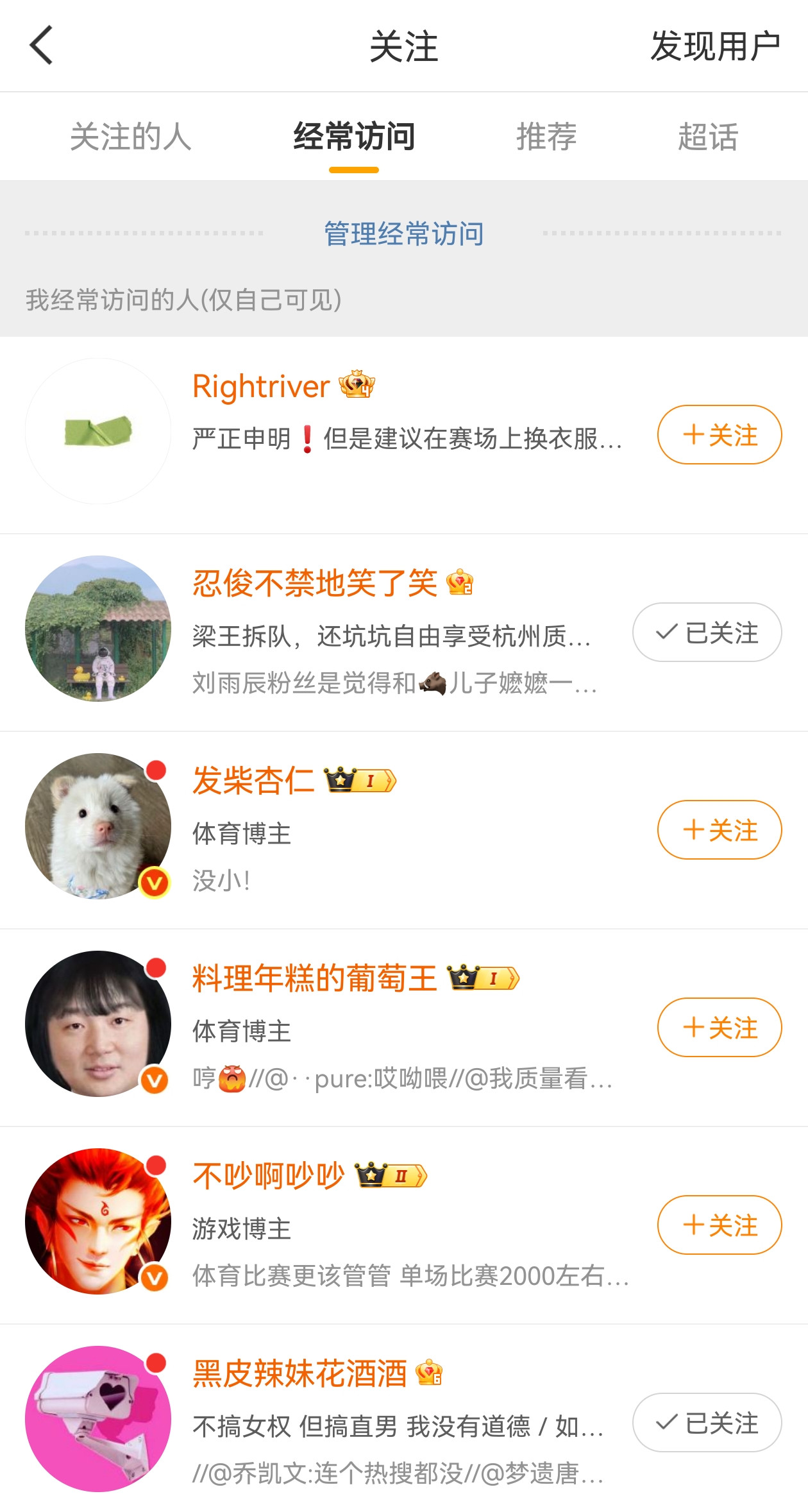Open 管理经常访问 link

point(404,234)
